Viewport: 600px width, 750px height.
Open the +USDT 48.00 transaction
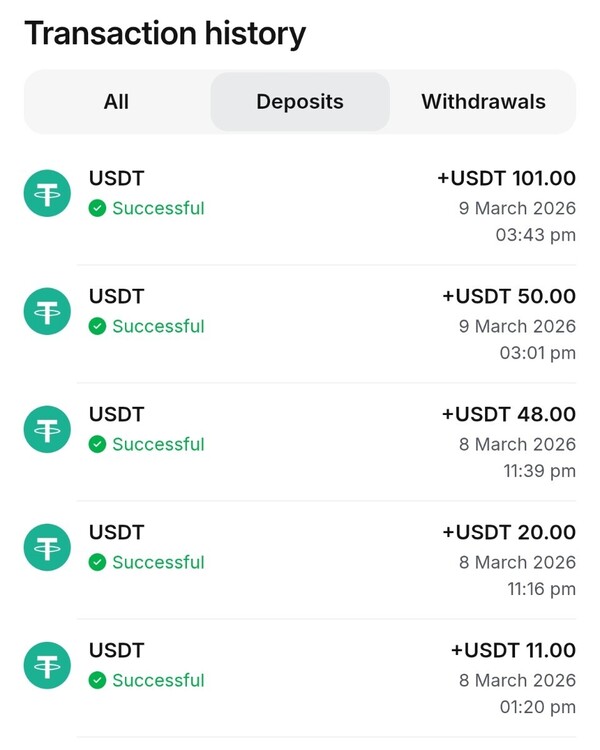pyautogui.click(x=300, y=443)
